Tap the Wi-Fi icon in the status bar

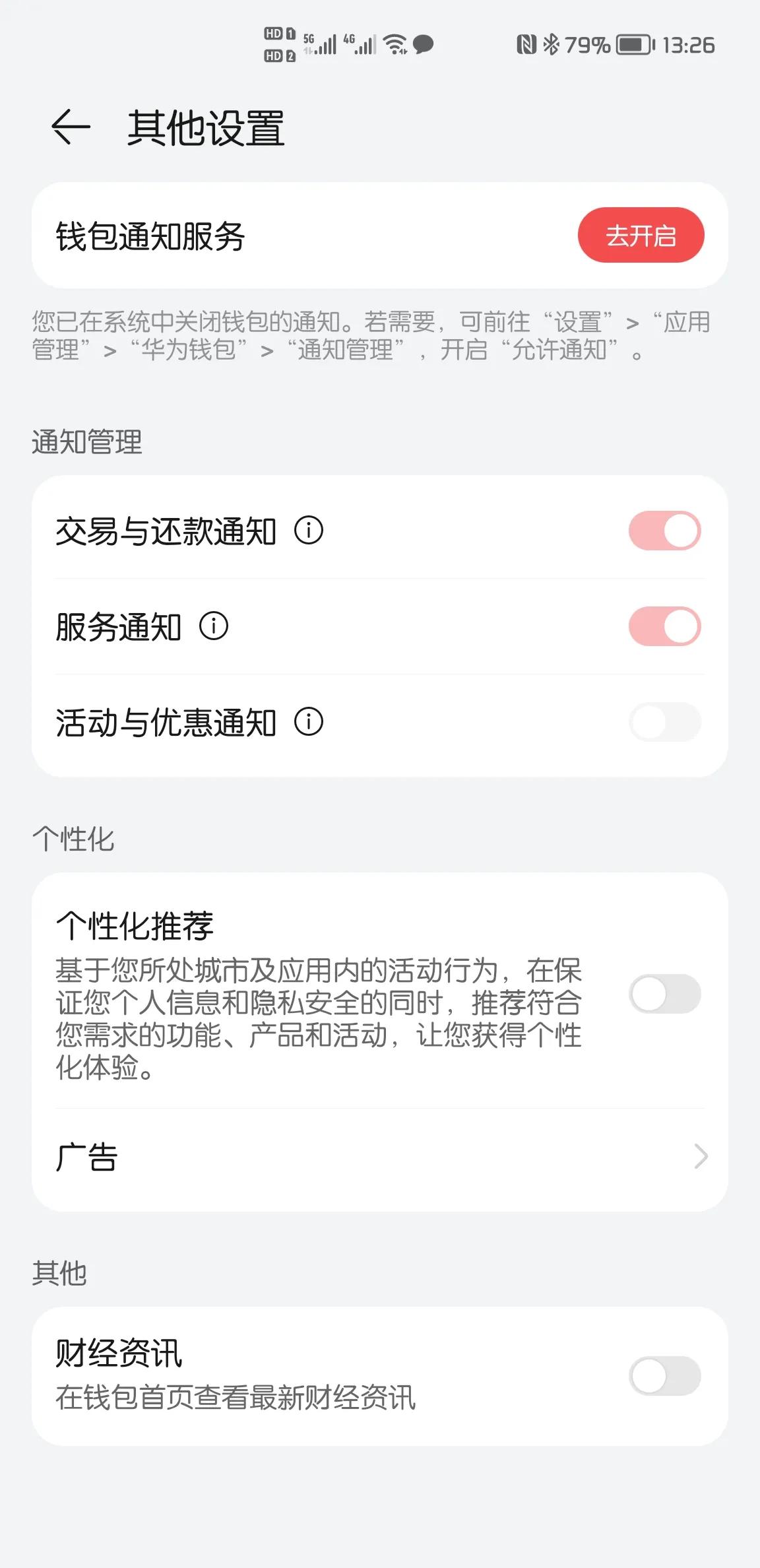point(394,45)
